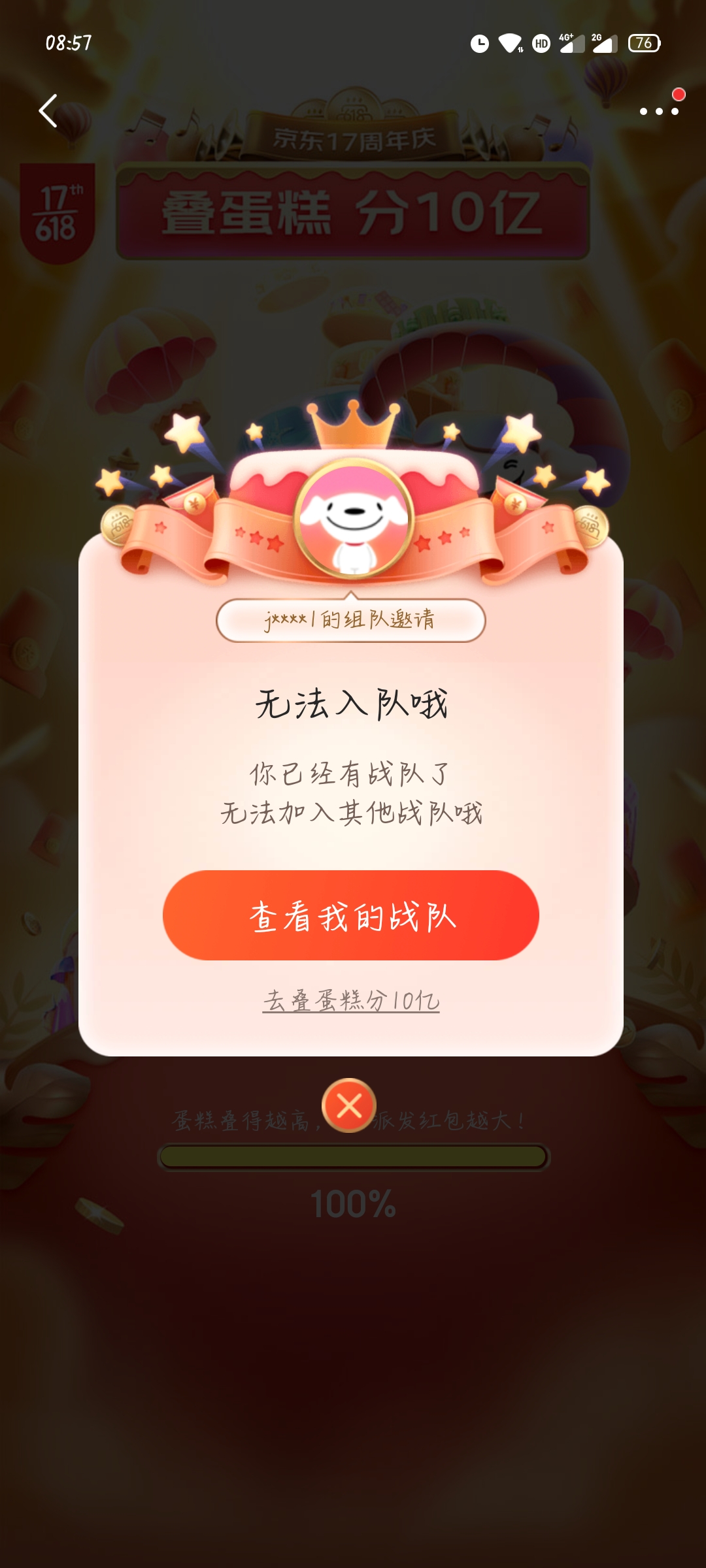Tap the 查看我的战队 button
The image size is (706, 1568).
[x=351, y=915]
